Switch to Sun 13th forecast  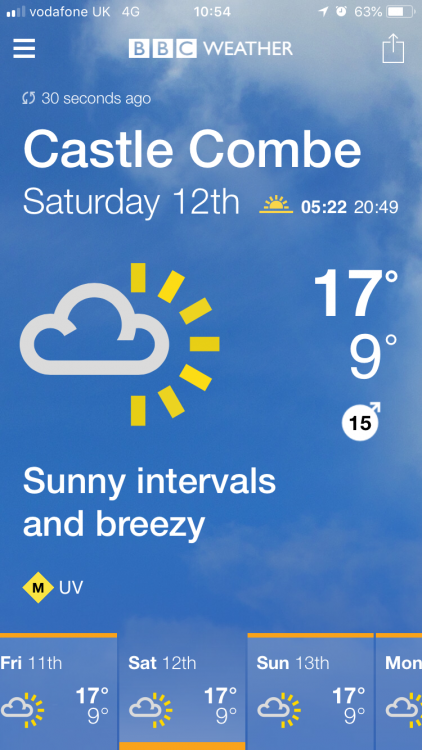point(311,692)
